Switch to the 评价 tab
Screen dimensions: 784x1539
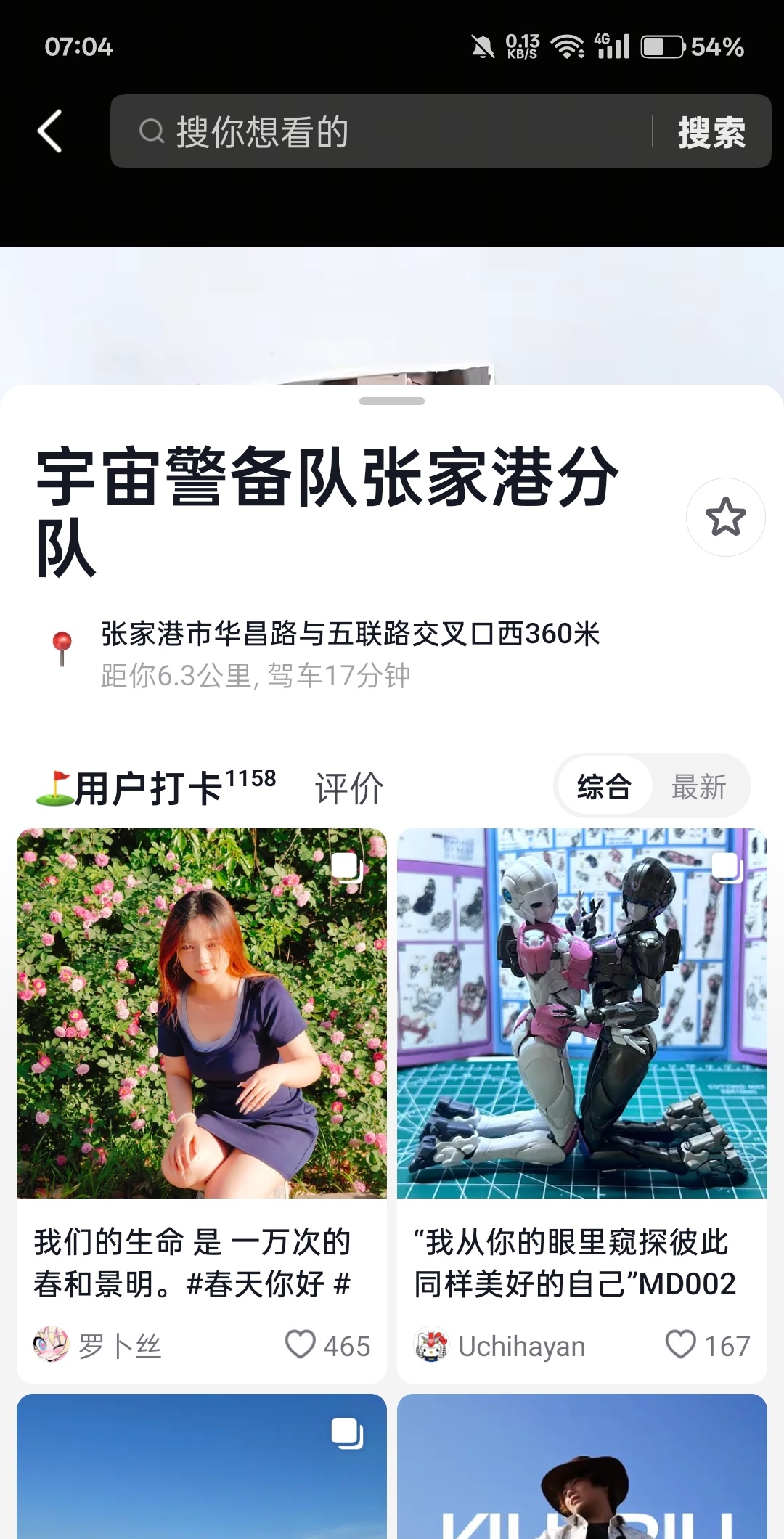tap(348, 788)
